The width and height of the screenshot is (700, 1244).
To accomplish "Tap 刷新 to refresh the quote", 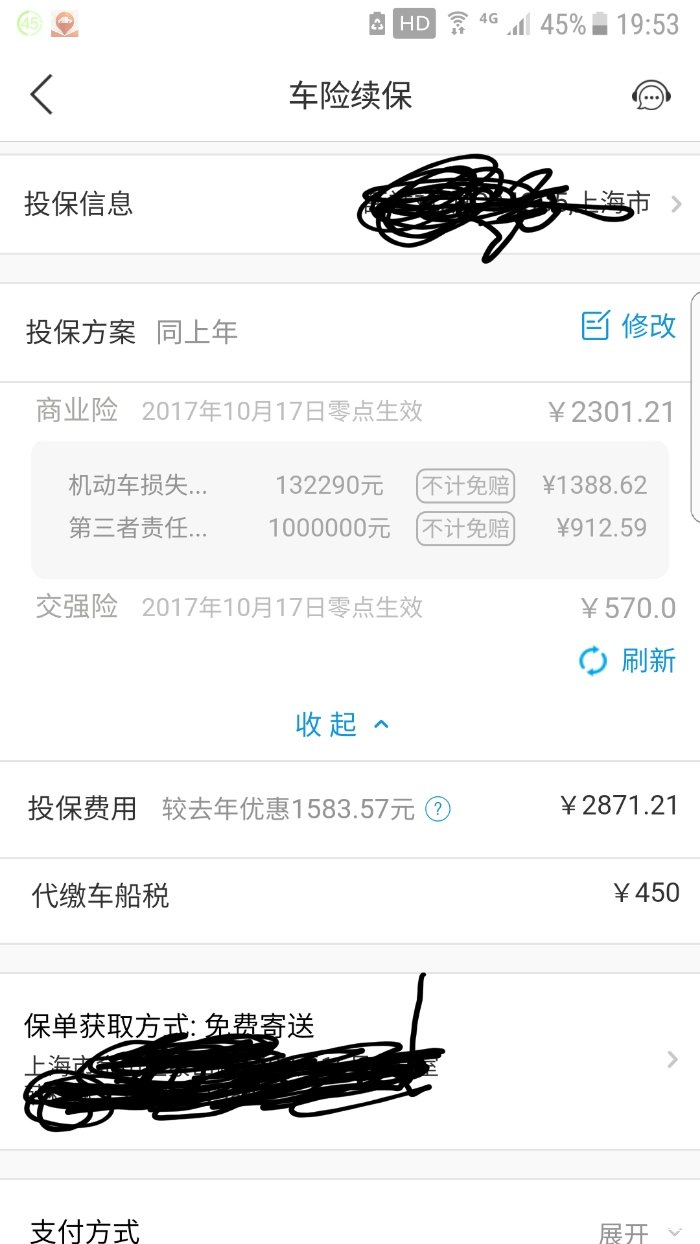I will coord(627,661).
